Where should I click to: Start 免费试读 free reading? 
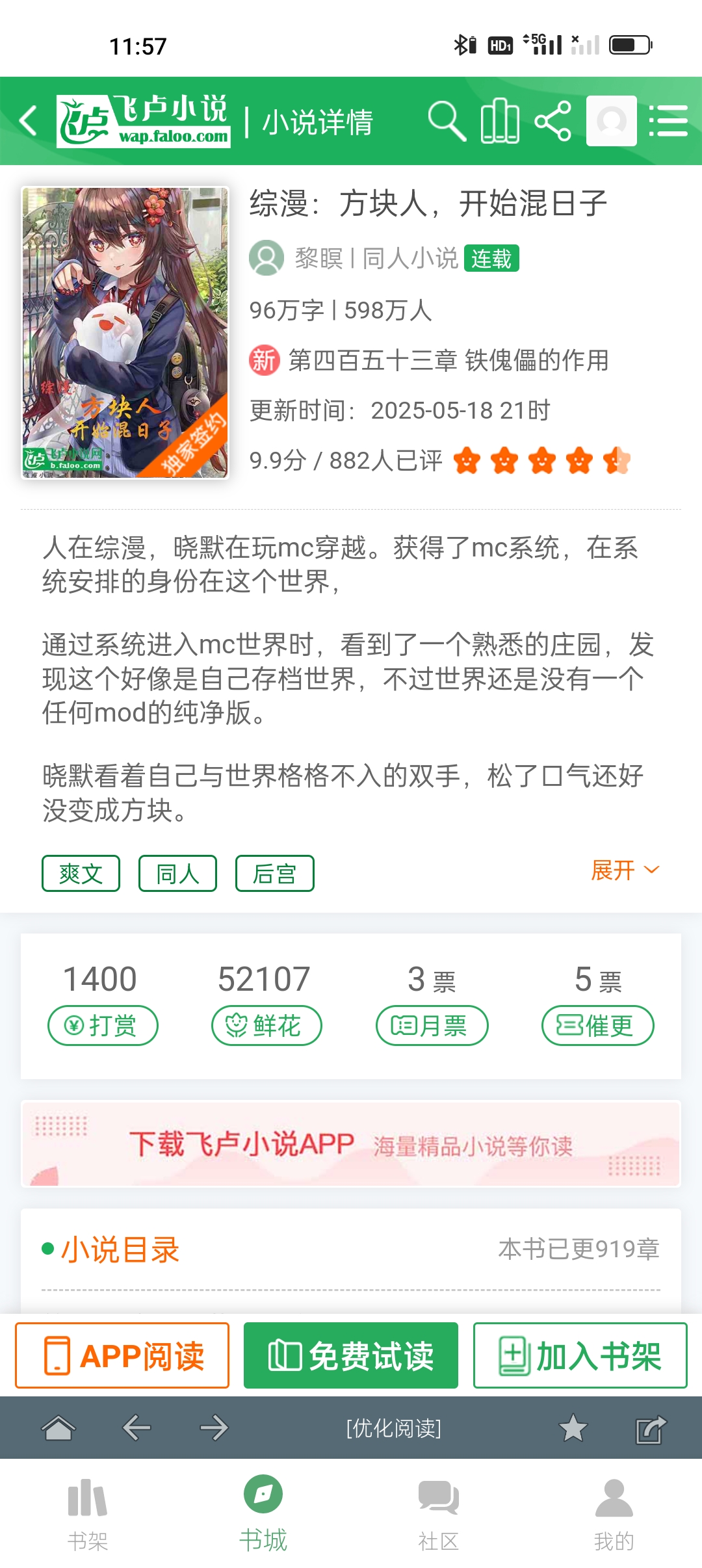(351, 1355)
